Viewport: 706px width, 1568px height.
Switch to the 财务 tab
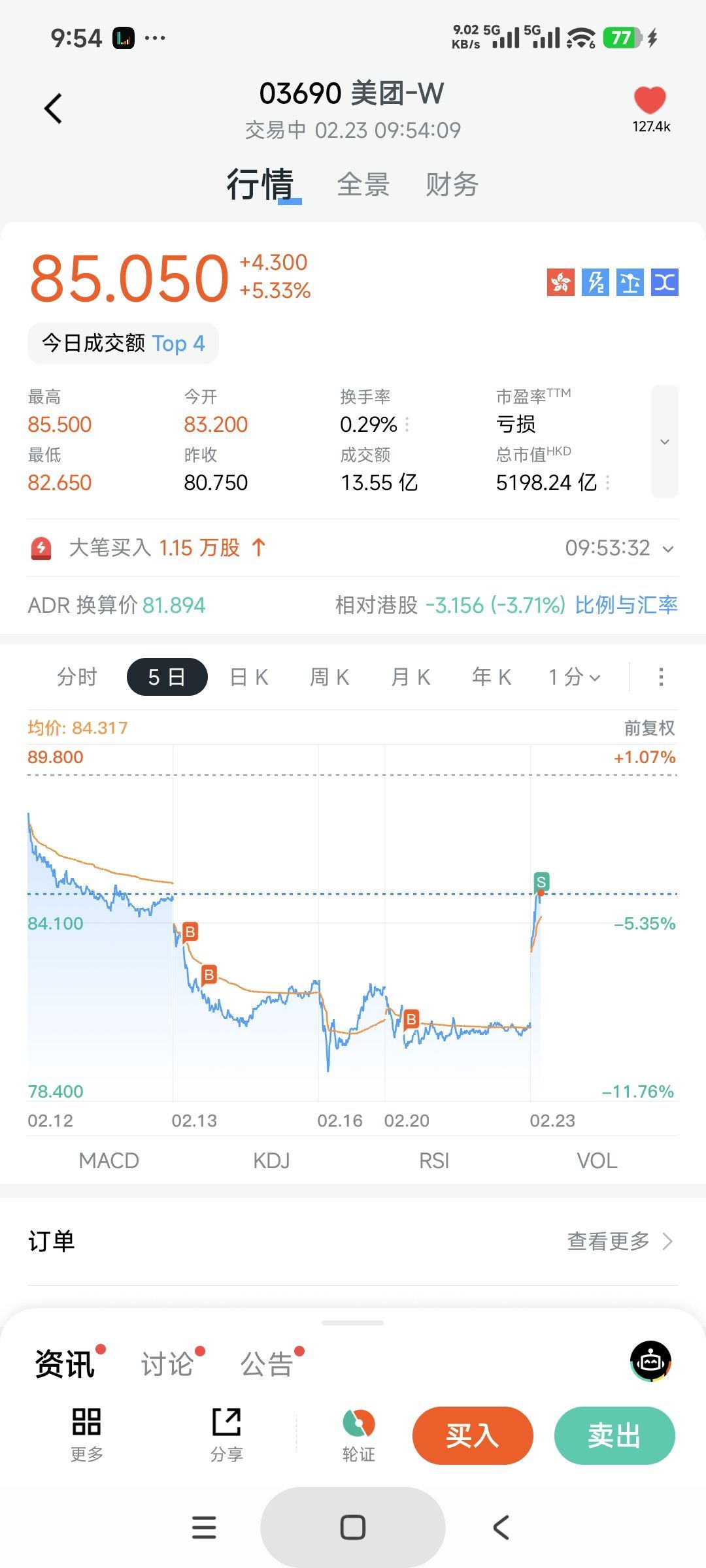pyautogui.click(x=452, y=185)
